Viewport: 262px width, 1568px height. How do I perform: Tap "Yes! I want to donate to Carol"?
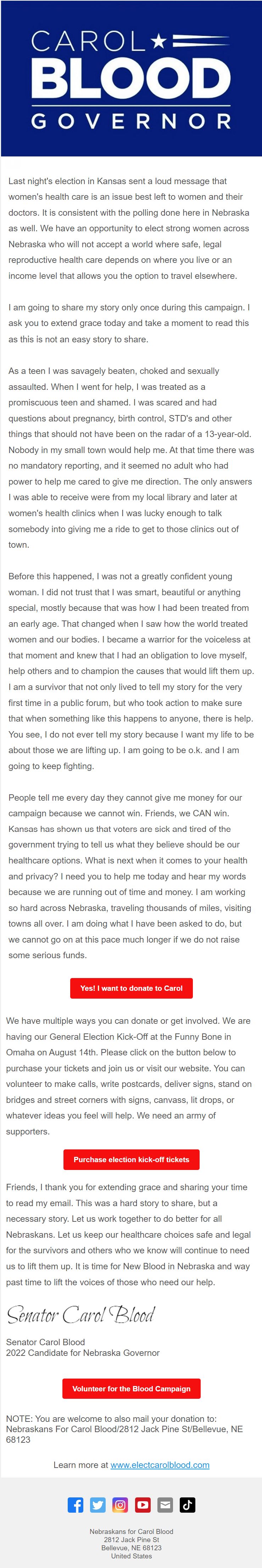(131, 988)
